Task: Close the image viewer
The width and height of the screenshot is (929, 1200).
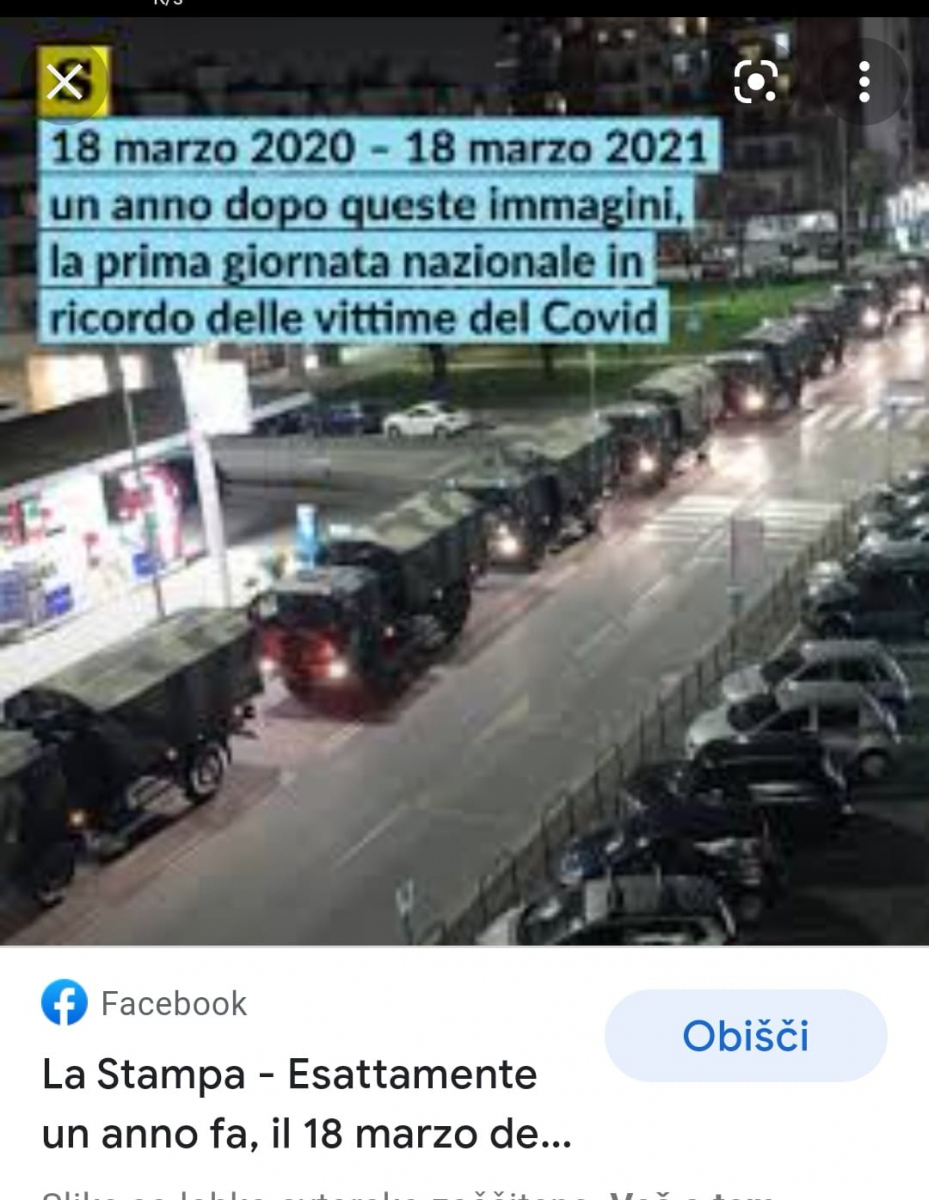Action: click(x=66, y=83)
